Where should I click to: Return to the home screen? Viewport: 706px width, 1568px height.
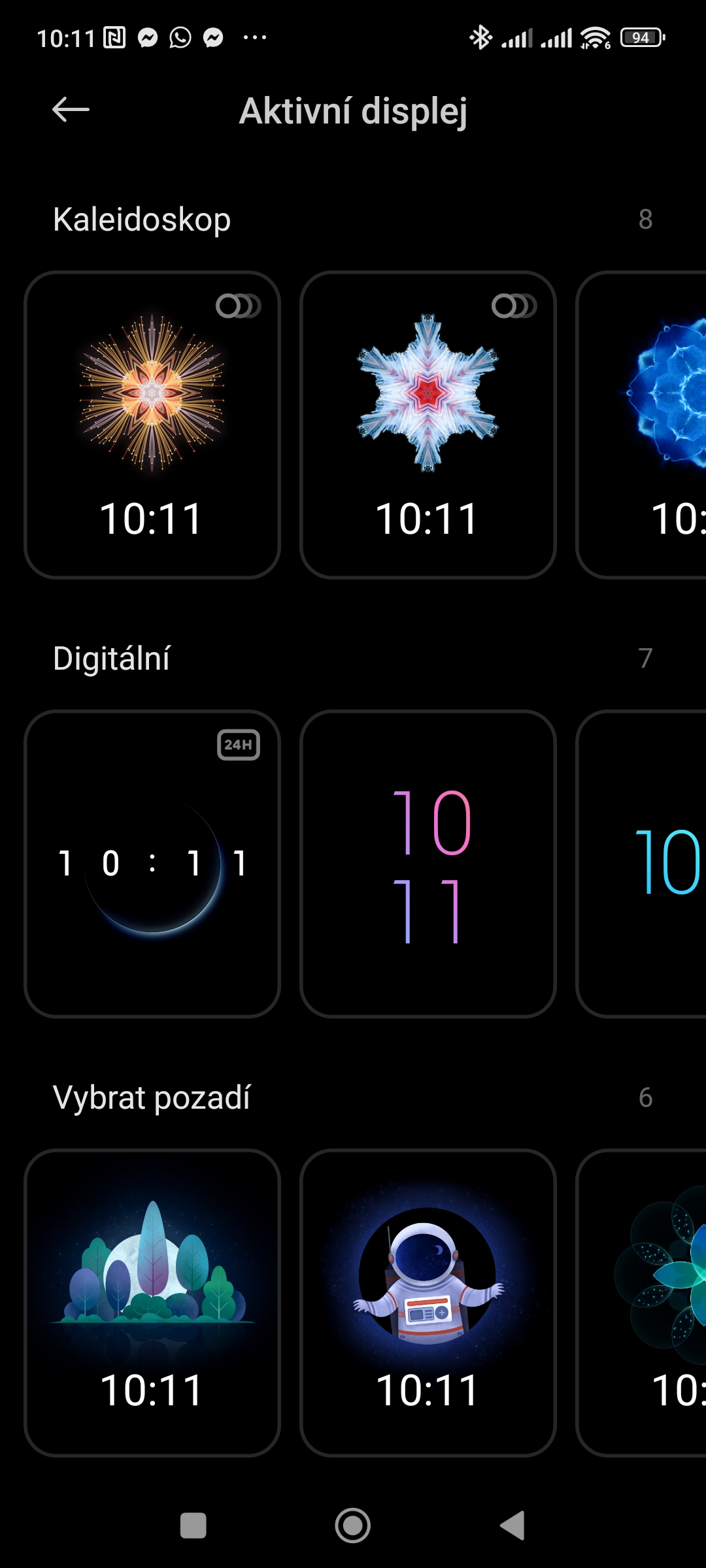click(x=353, y=1526)
